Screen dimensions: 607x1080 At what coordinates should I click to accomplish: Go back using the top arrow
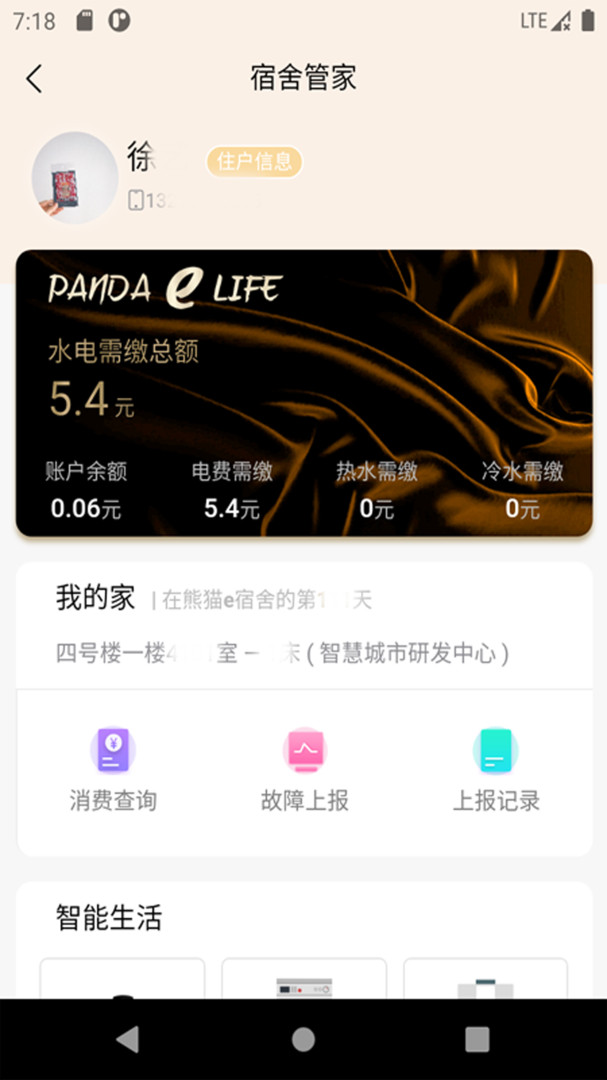[35, 78]
